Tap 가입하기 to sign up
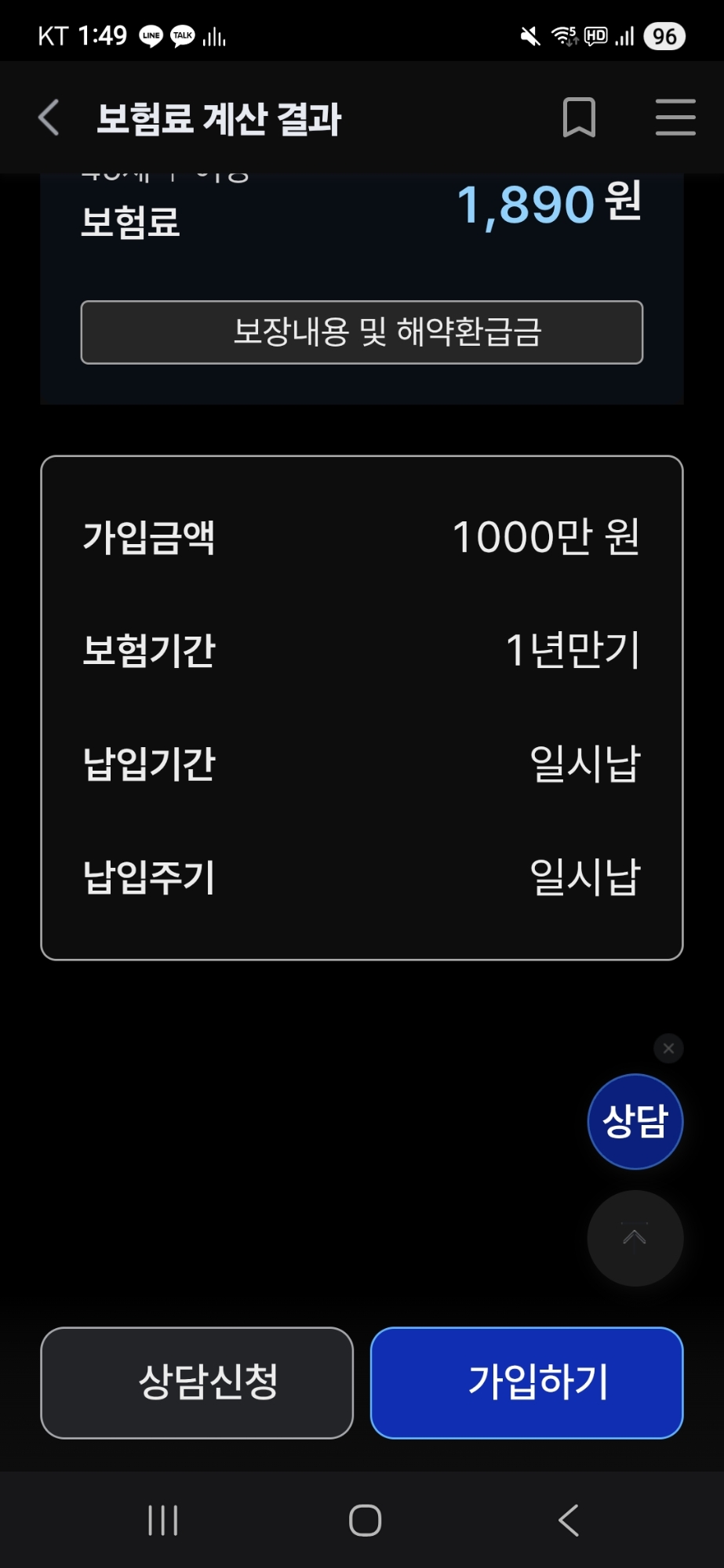 526,1382
